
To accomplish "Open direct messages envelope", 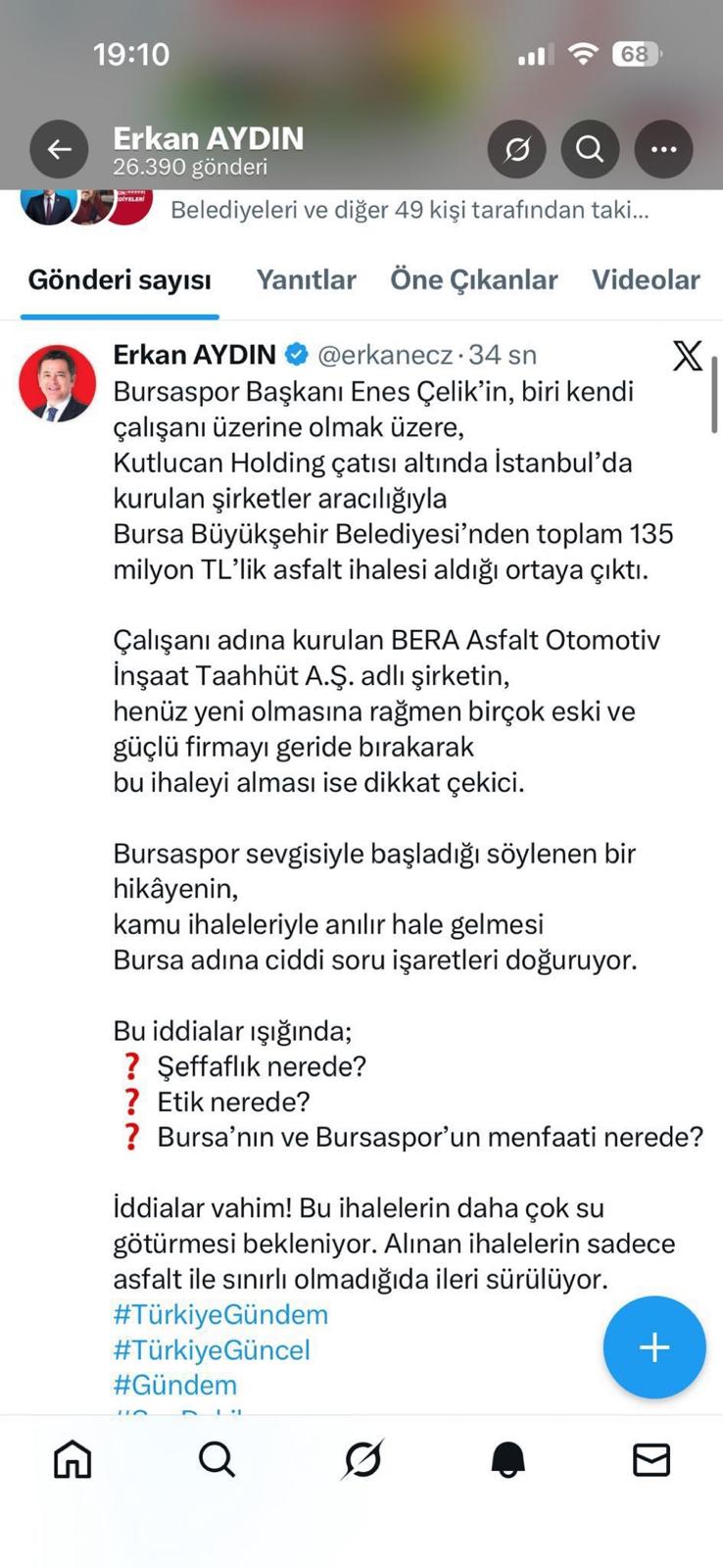I will pyautogui.click(x=651, y=1460).
